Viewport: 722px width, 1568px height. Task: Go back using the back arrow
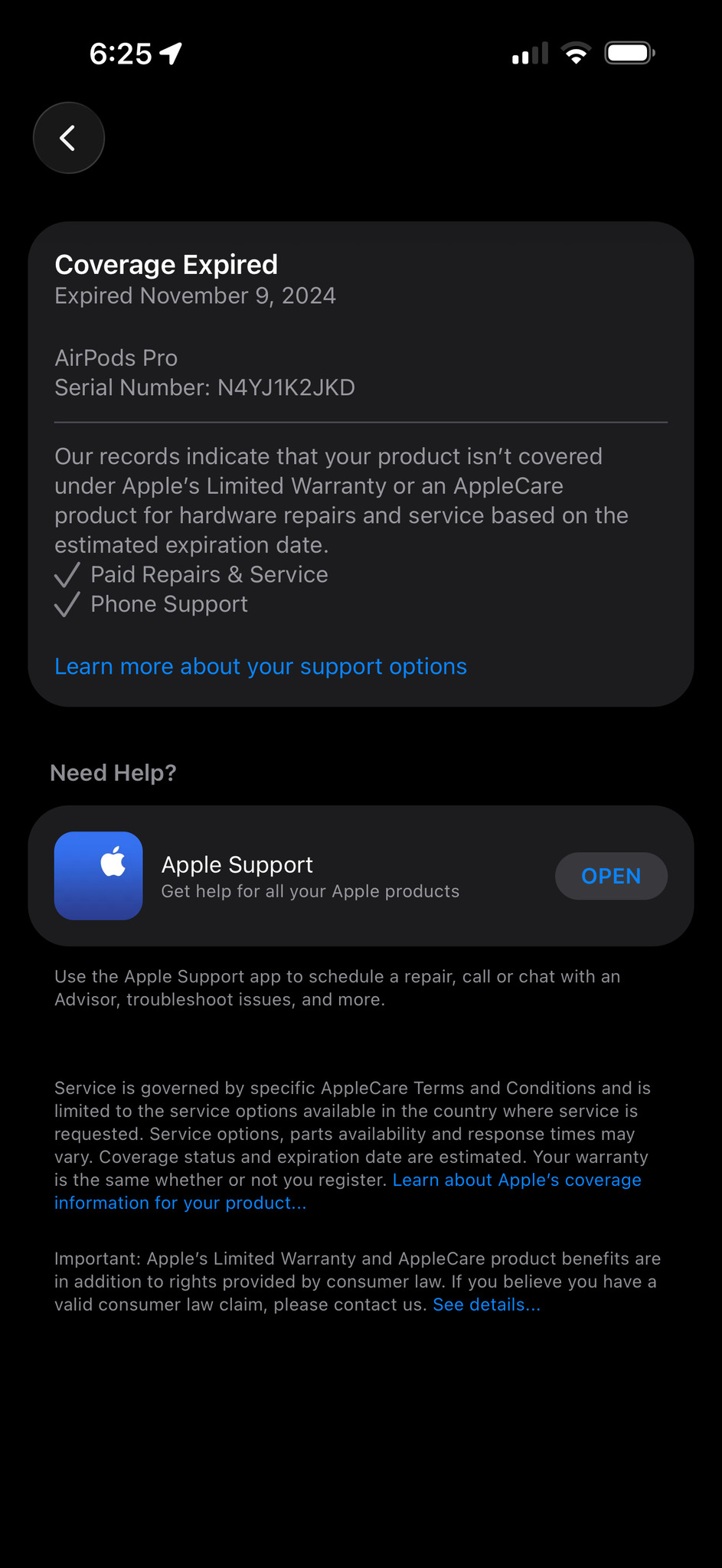click(68, 138)
